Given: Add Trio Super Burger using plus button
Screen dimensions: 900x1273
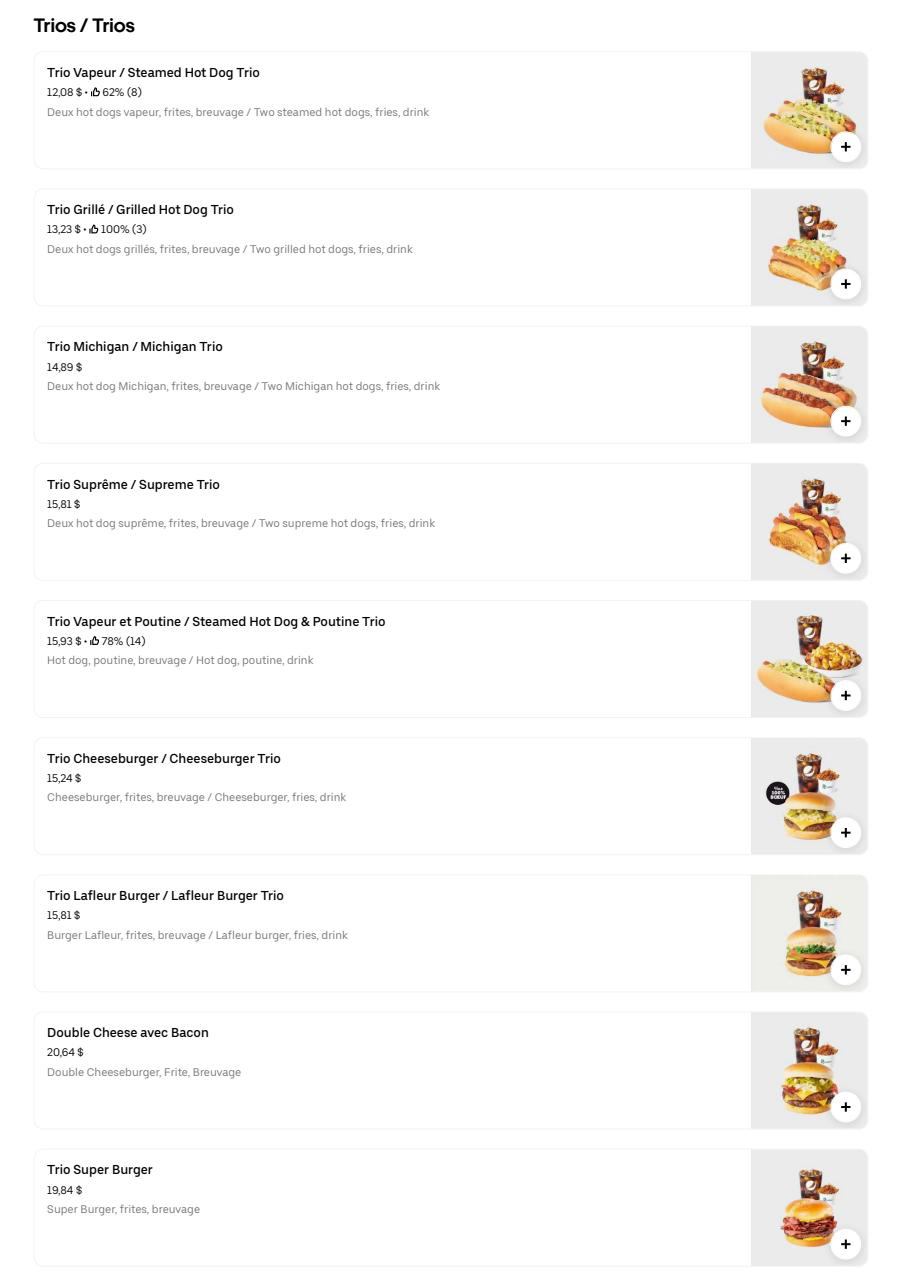Looking at the screenshot, I should [845, 1243].
